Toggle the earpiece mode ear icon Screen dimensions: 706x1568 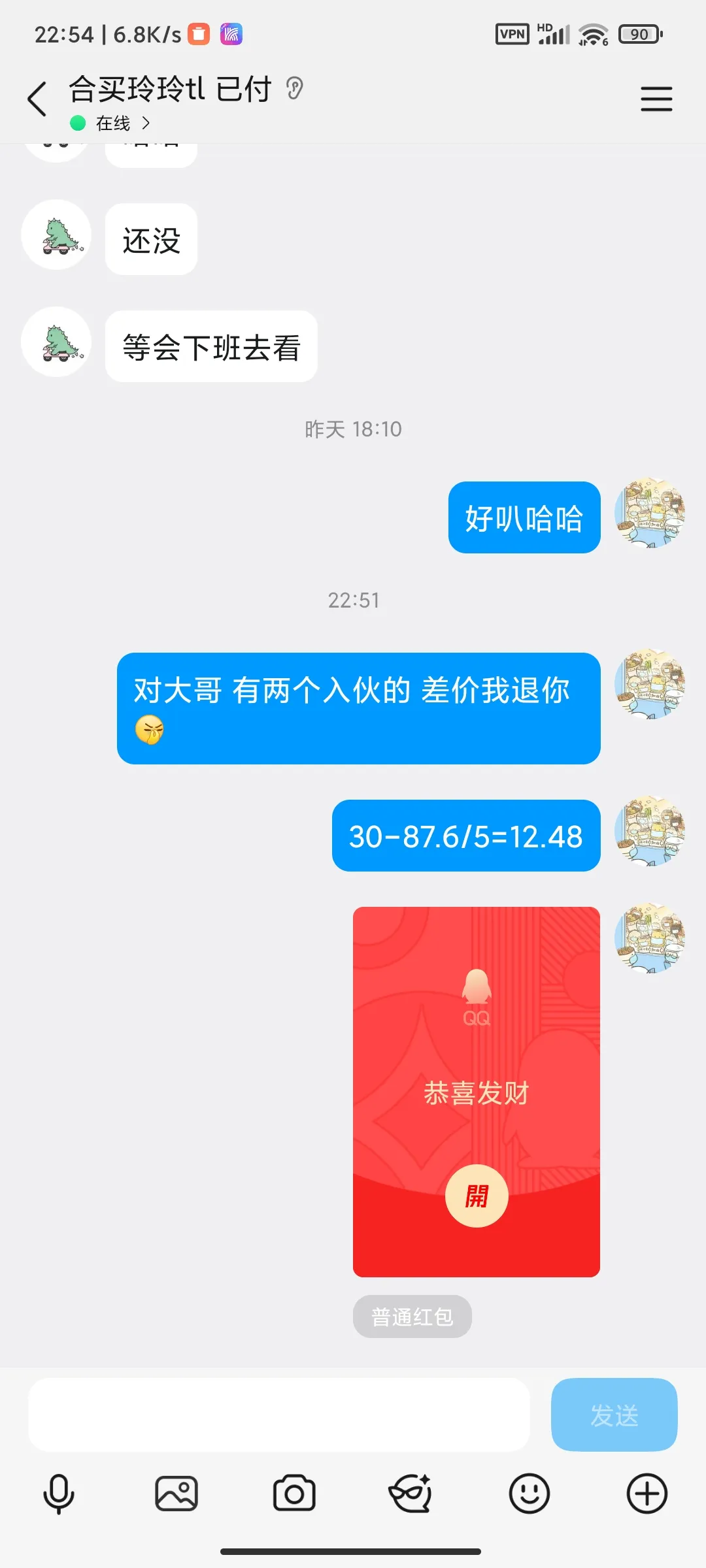[x=295, y=89]
